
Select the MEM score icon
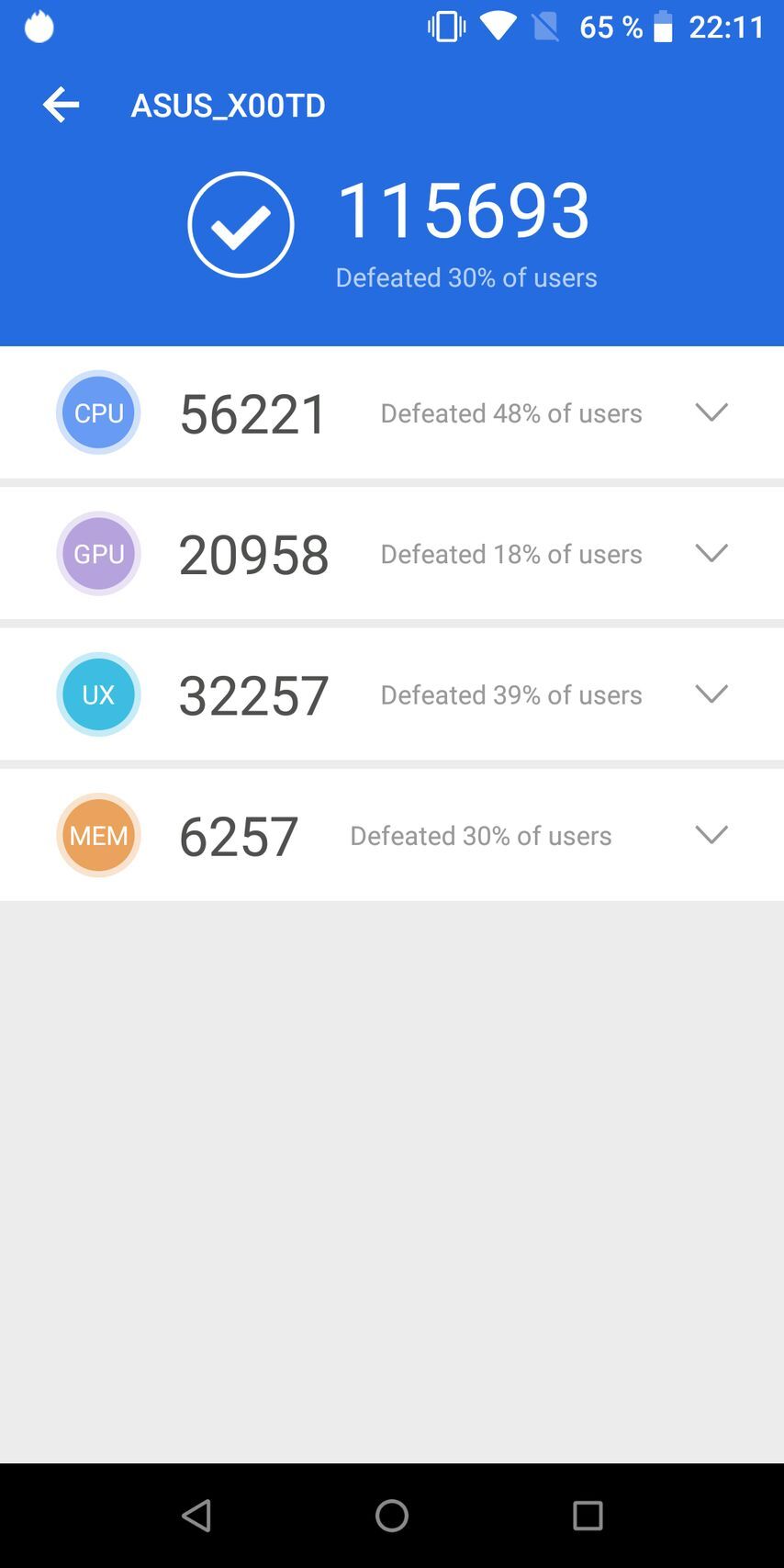click(x=98, y=835)
